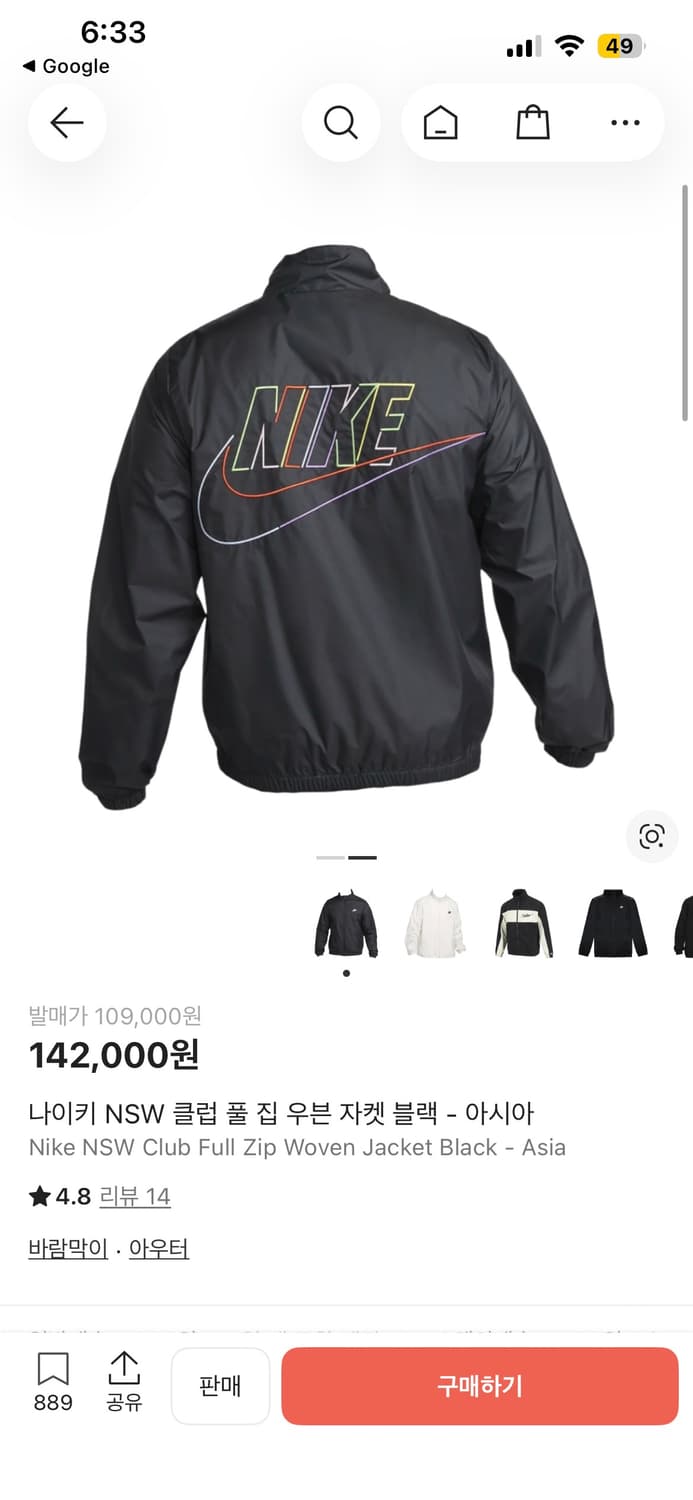Select the white jacket thumbnail

coord(435,924)
